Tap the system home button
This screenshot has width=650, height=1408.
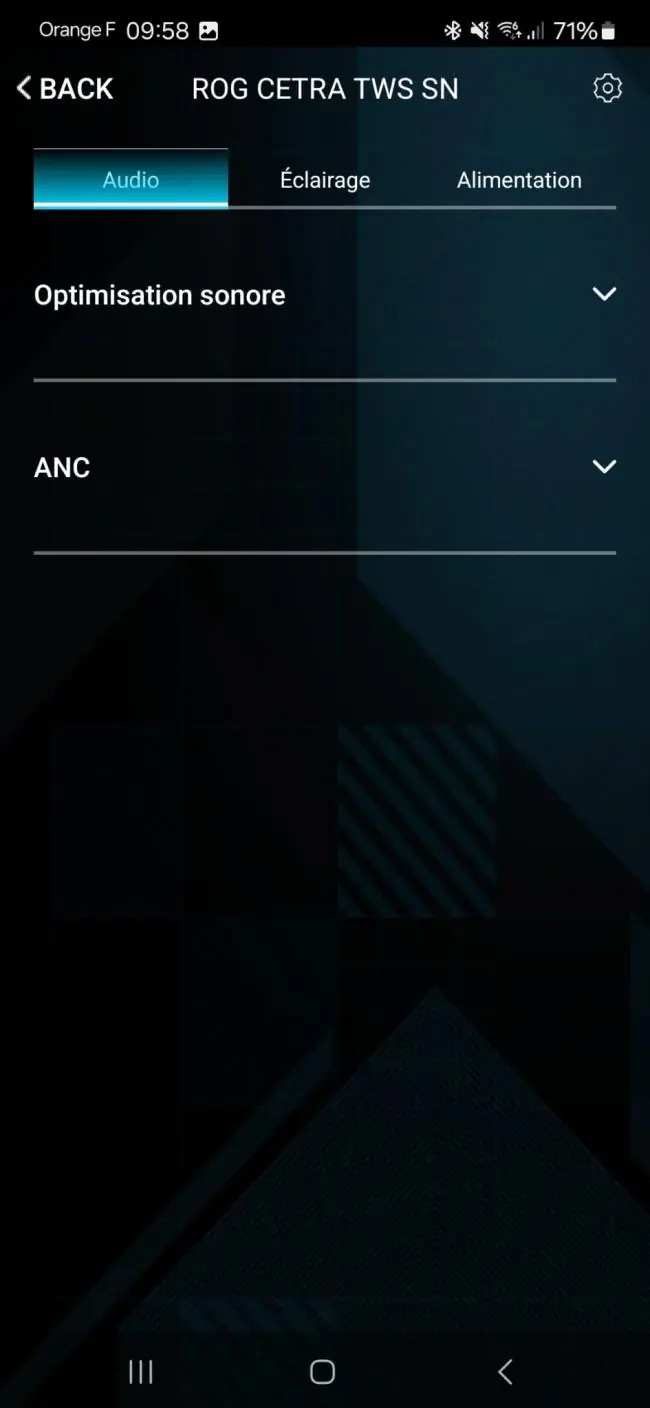[x=322, y=1371]
